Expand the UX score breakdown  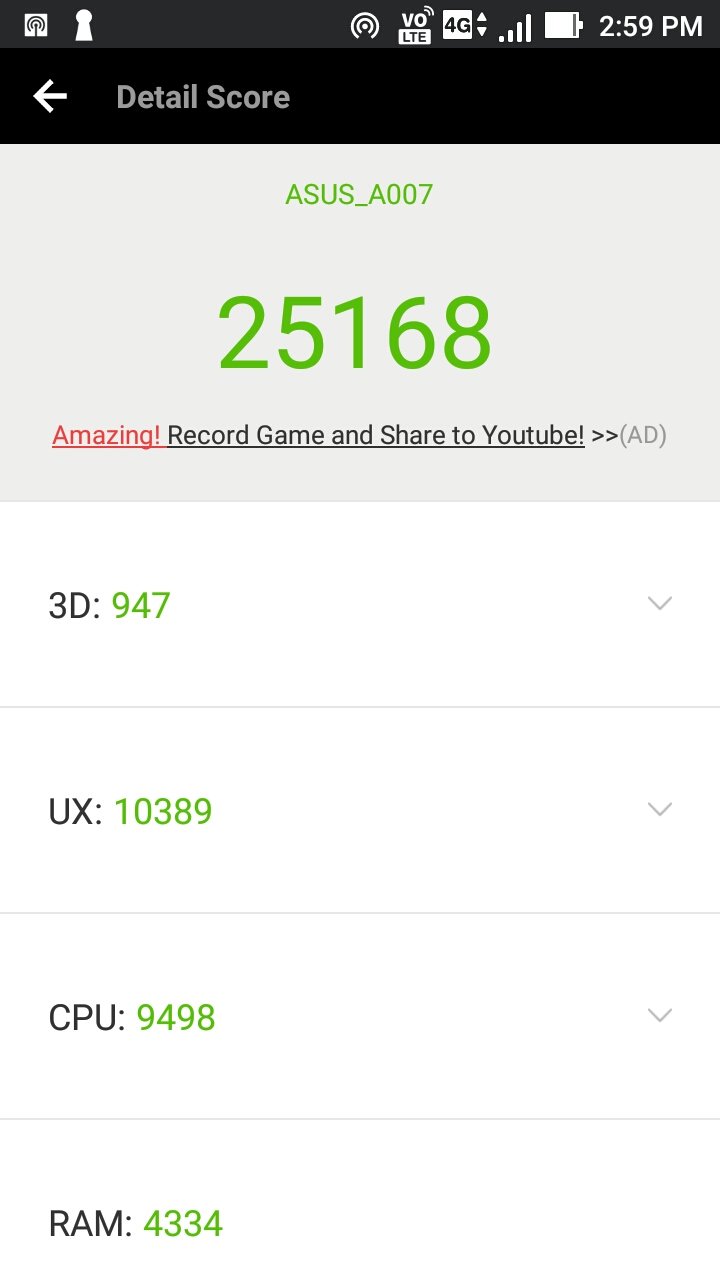point(659,810)
